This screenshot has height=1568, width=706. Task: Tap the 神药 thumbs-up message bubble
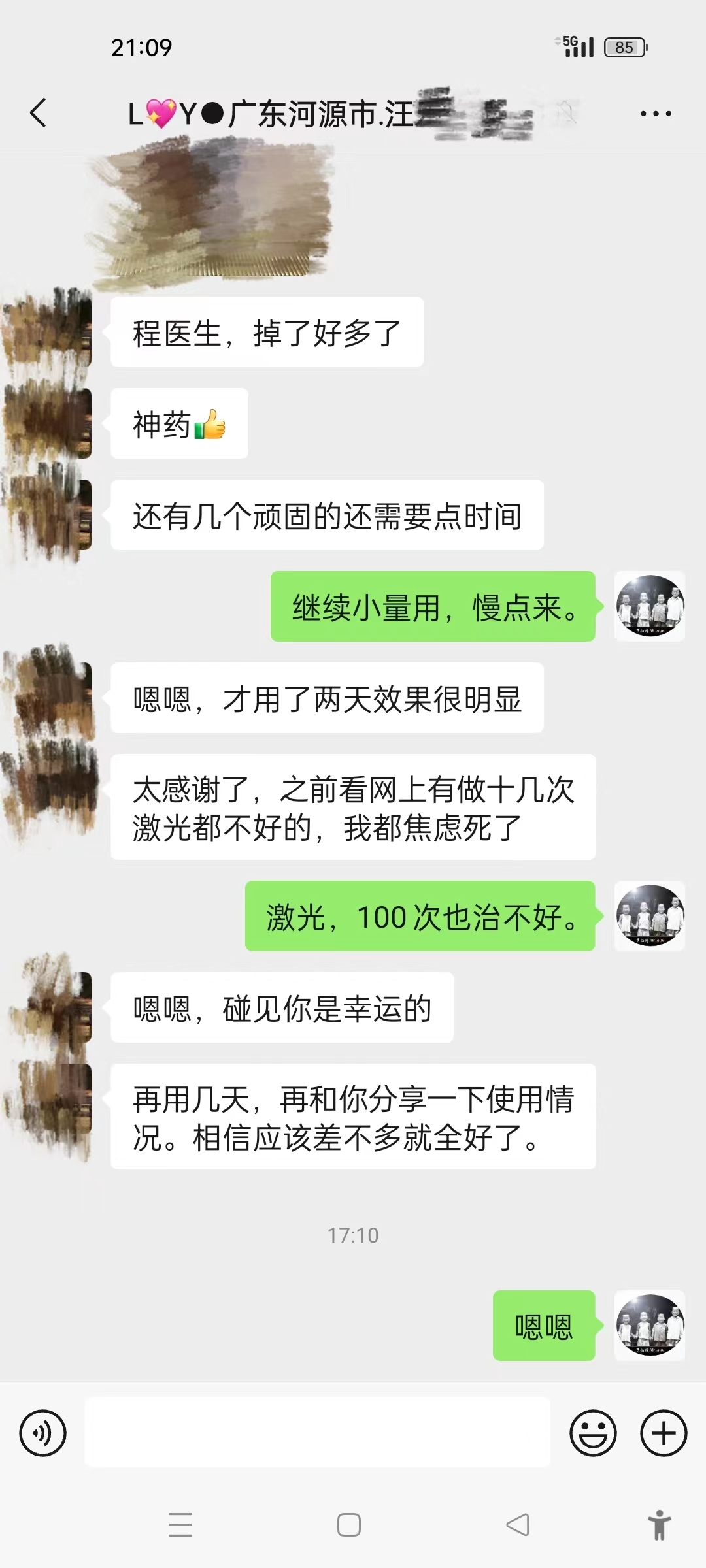(180, 425)
